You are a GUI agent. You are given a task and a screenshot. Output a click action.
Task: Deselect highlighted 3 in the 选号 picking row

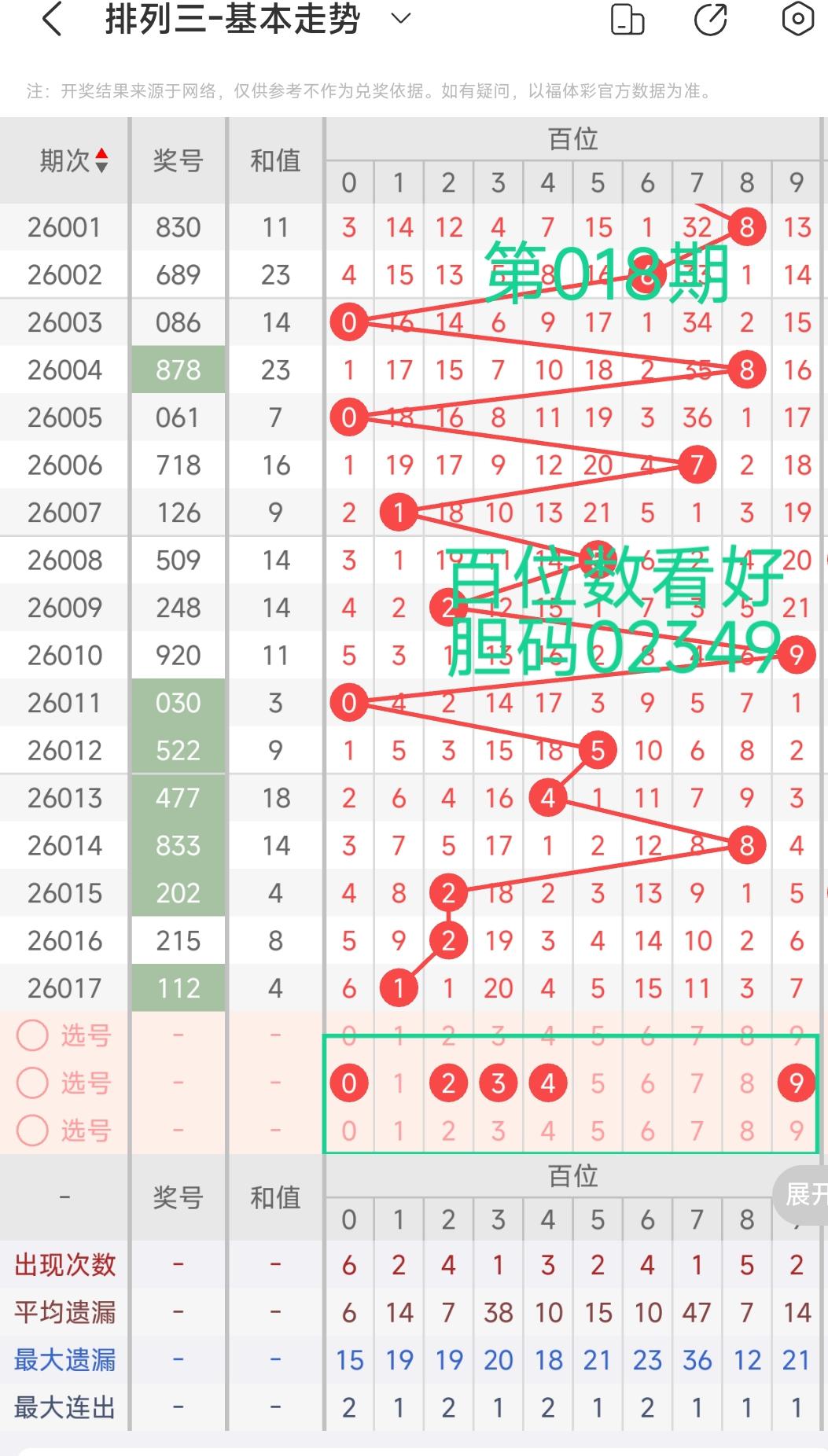click(498, 1083)
